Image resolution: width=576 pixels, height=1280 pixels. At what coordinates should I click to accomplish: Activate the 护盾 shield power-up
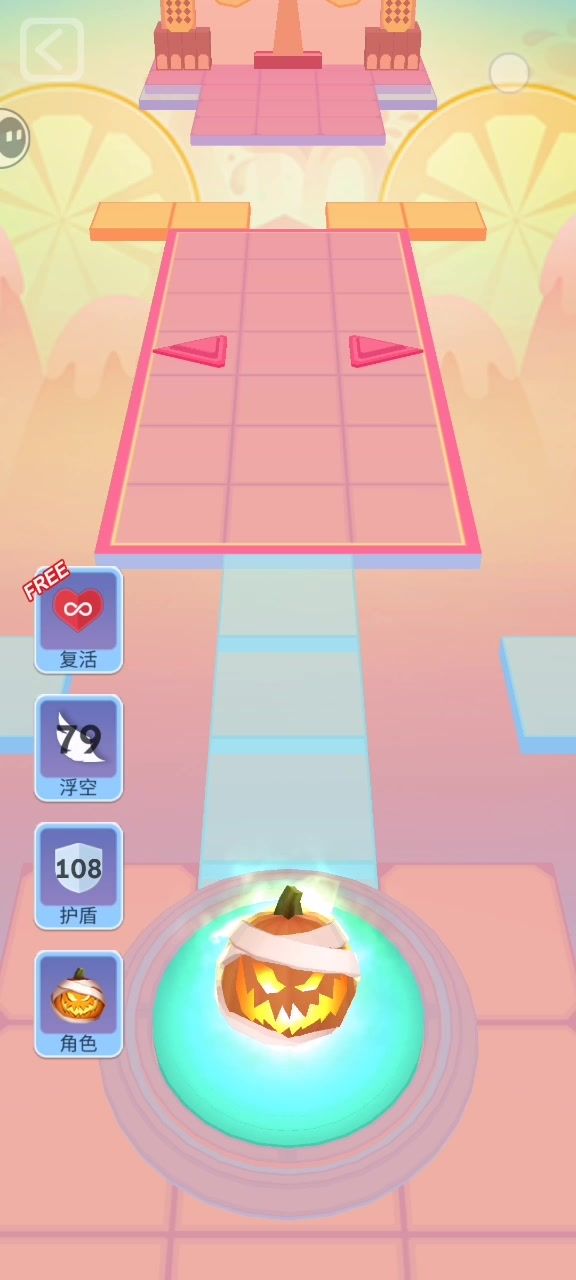[79, 876]
